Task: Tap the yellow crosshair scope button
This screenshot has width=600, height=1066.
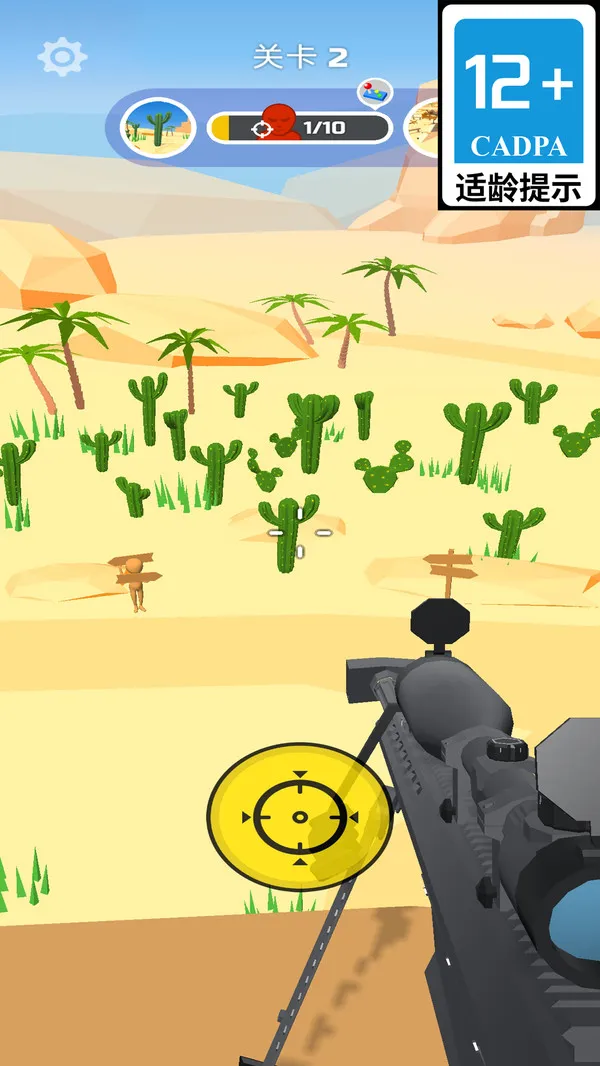Action: [x=299, y=817]
